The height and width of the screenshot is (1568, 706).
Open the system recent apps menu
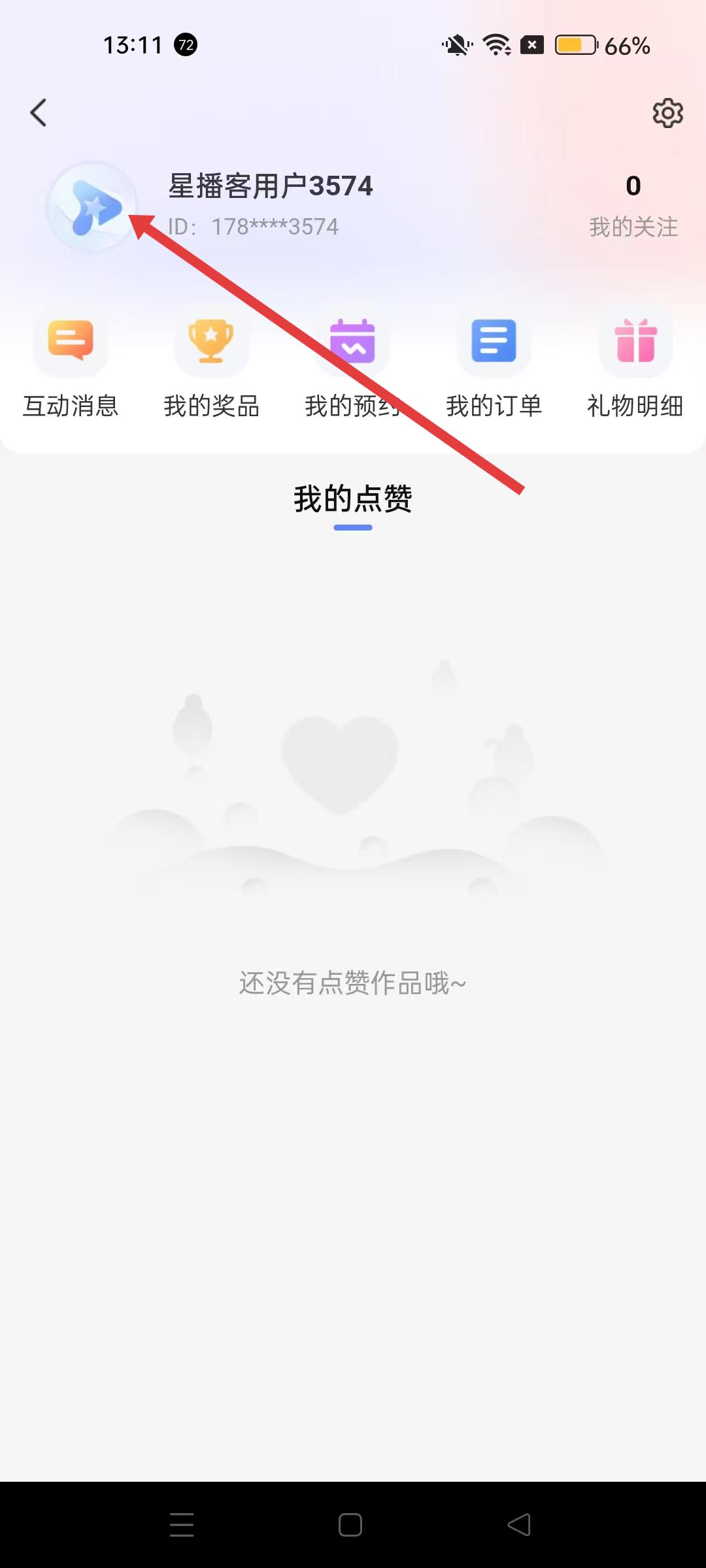click(182, 1525)
